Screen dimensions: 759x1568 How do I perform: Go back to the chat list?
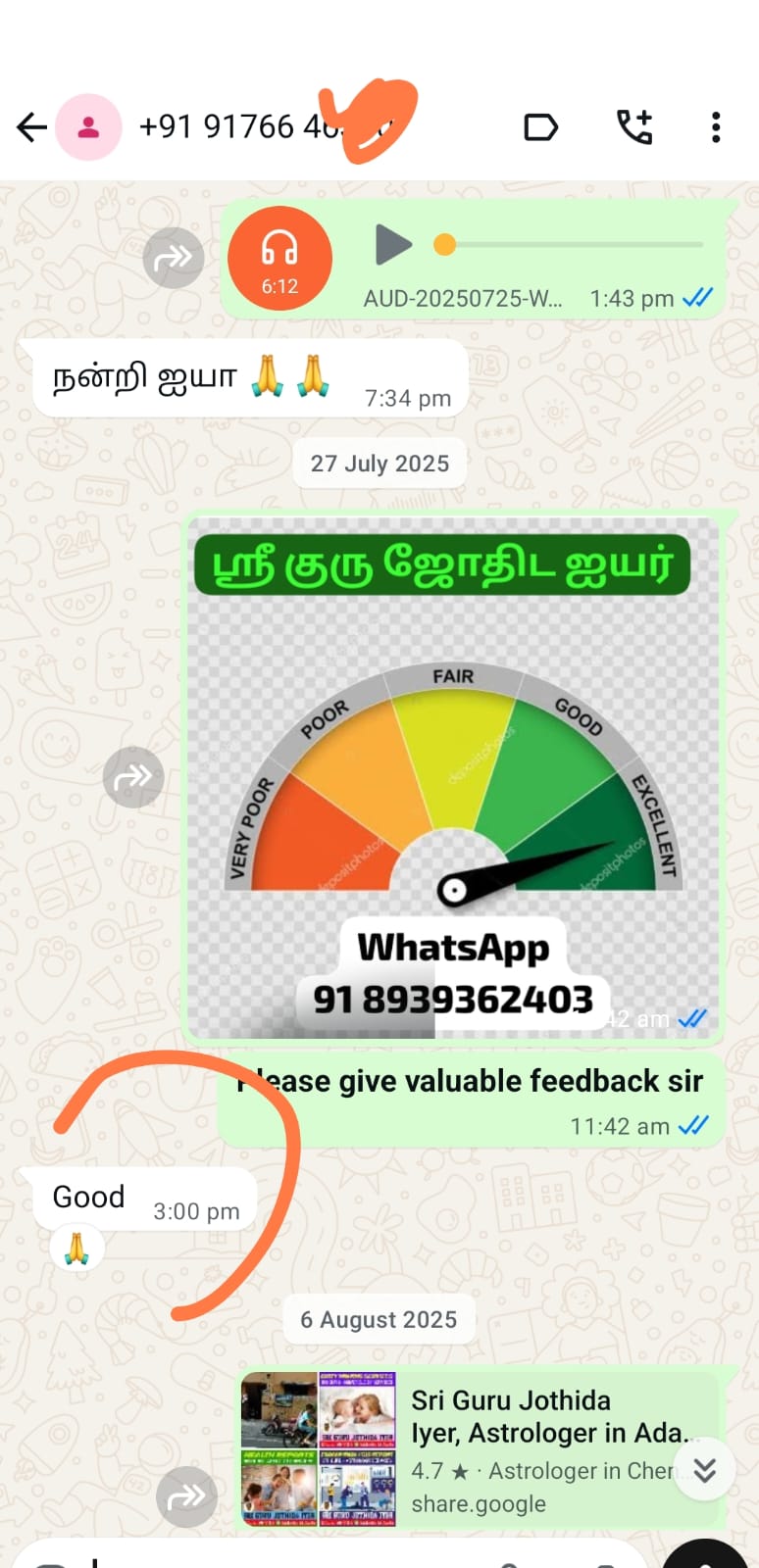coord(32,127)
